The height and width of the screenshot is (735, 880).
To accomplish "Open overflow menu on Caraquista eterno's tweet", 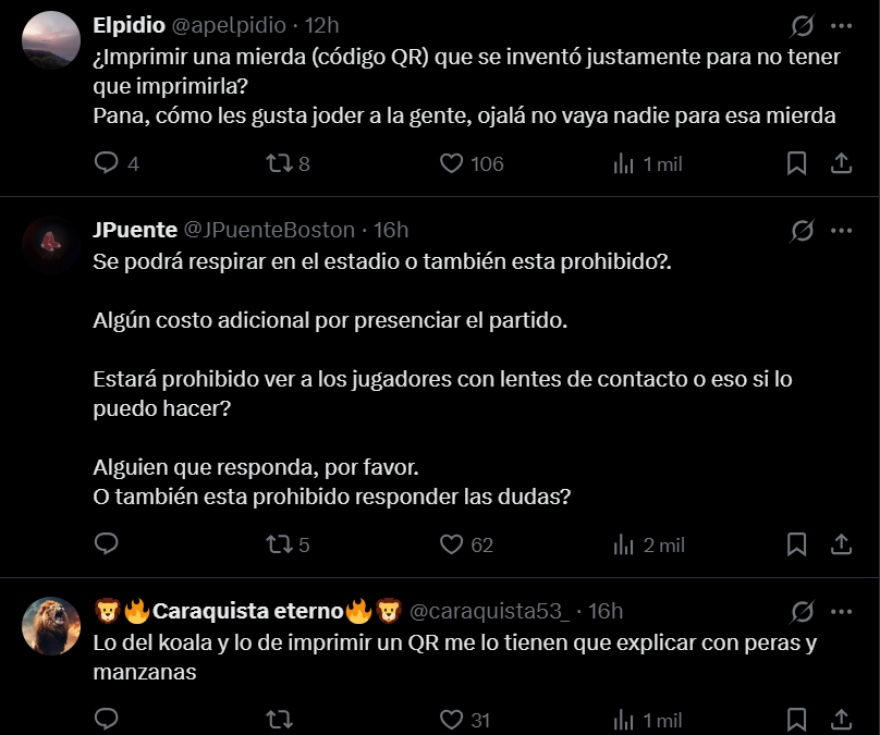I will pos(842,611).
